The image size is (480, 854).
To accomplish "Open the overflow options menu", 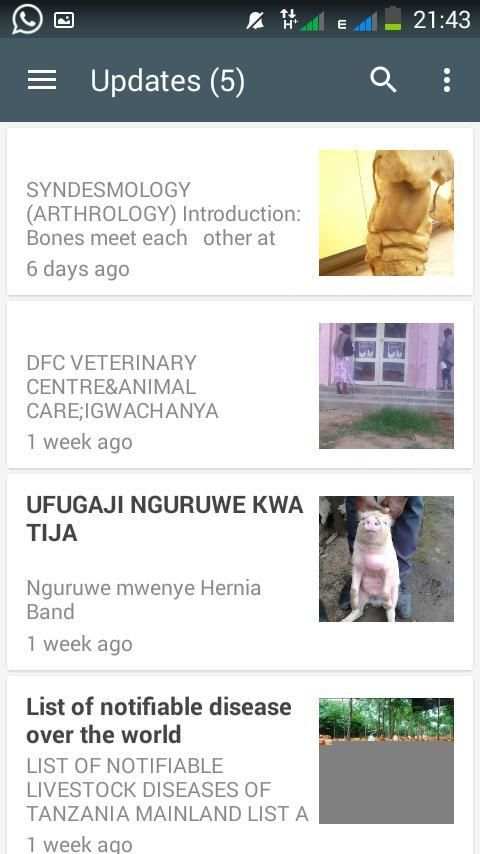I will coord(446,80).
